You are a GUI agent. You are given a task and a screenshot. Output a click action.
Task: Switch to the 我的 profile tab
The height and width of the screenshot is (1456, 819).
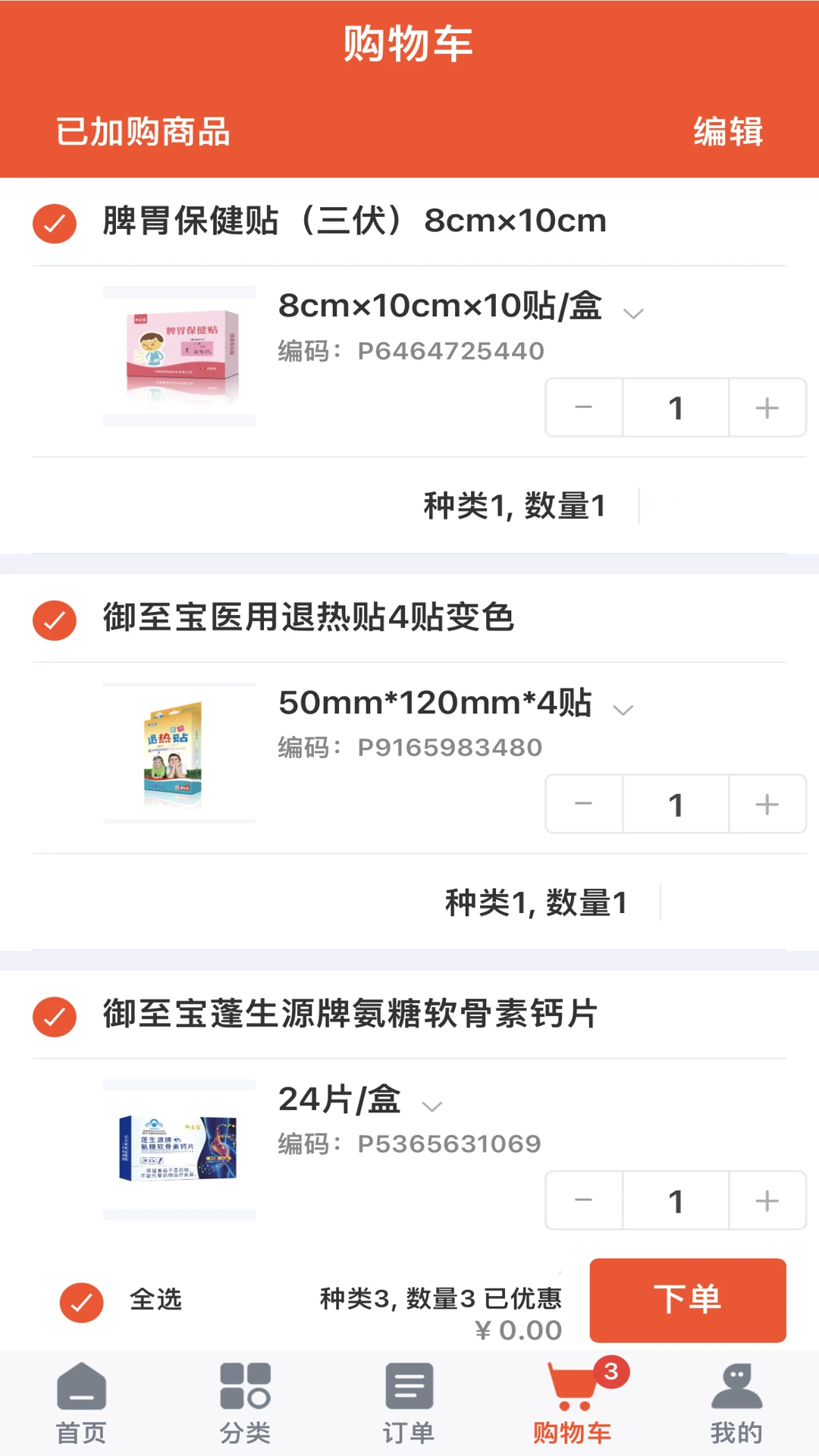[x=736, y=1403]
